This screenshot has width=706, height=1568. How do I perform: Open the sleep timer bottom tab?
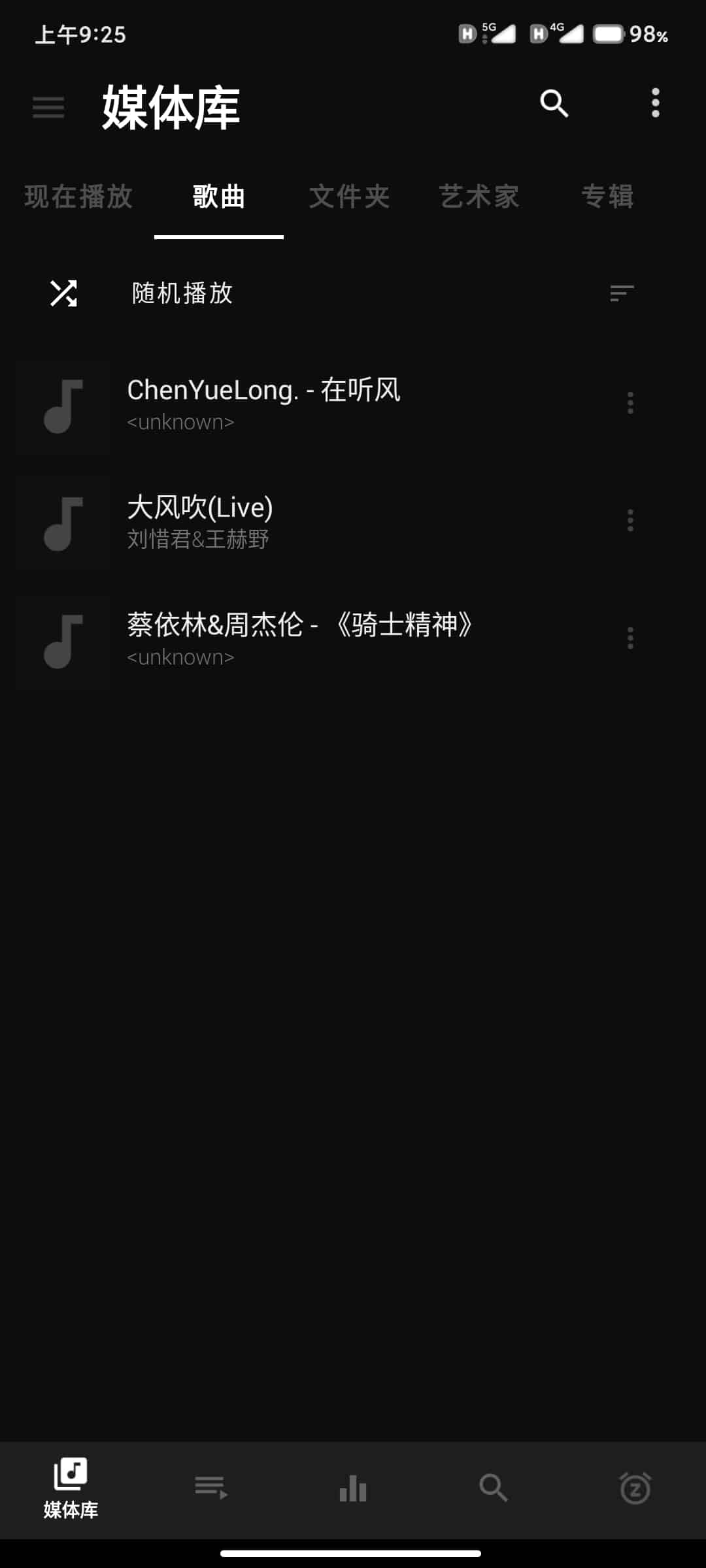coord(635,1488)
